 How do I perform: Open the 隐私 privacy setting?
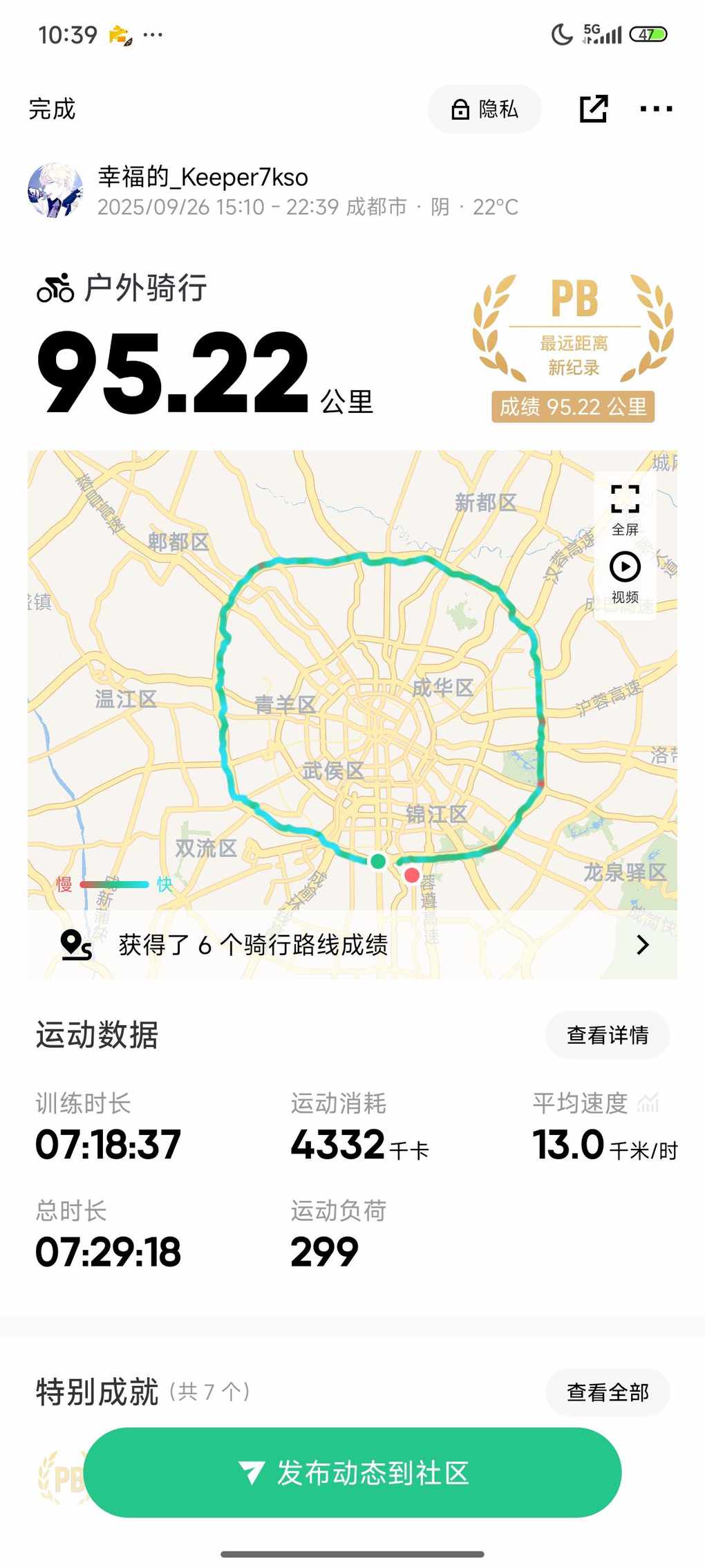485,109
